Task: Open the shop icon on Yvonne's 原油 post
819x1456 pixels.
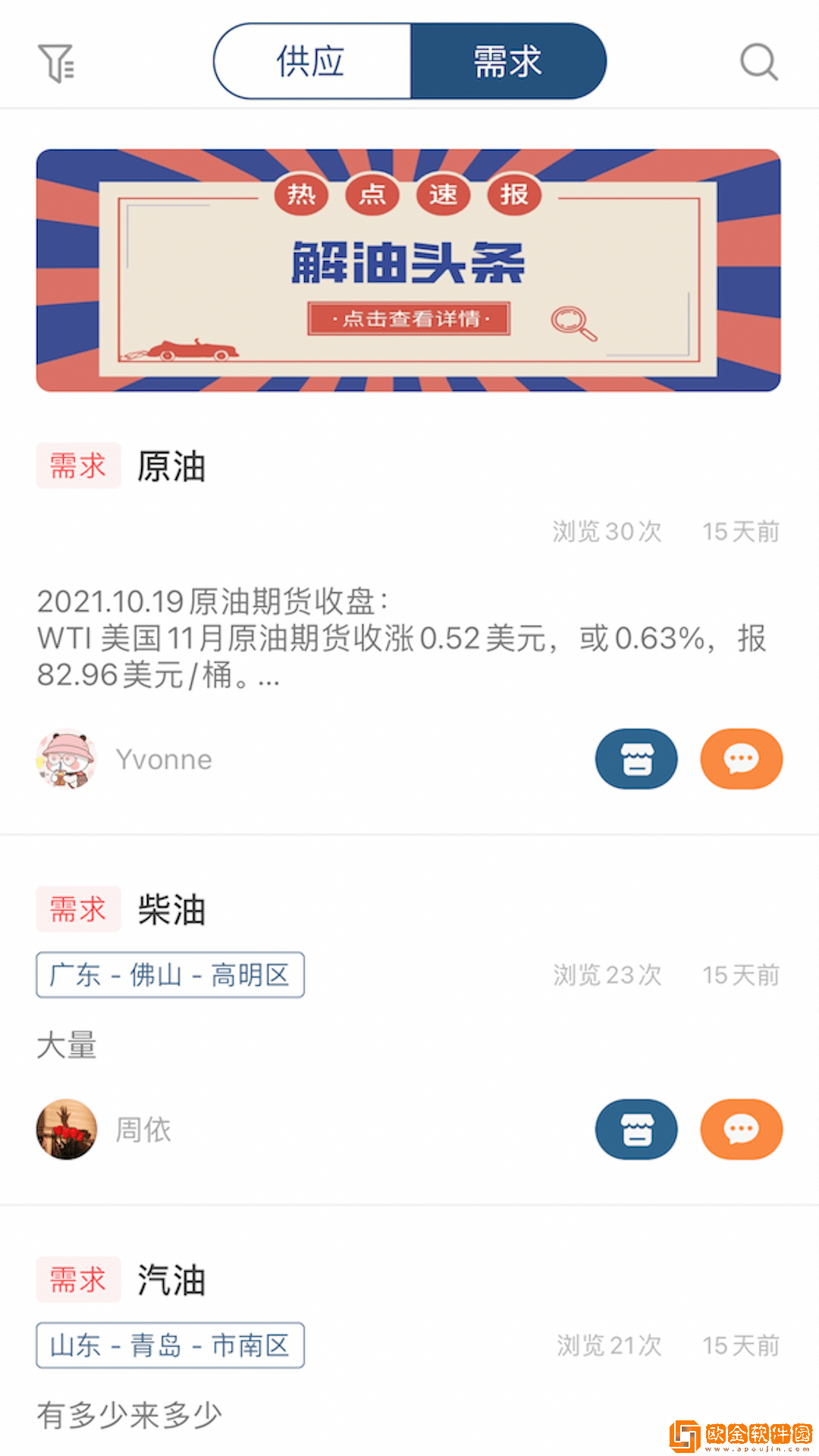Action: pos(636,758)
